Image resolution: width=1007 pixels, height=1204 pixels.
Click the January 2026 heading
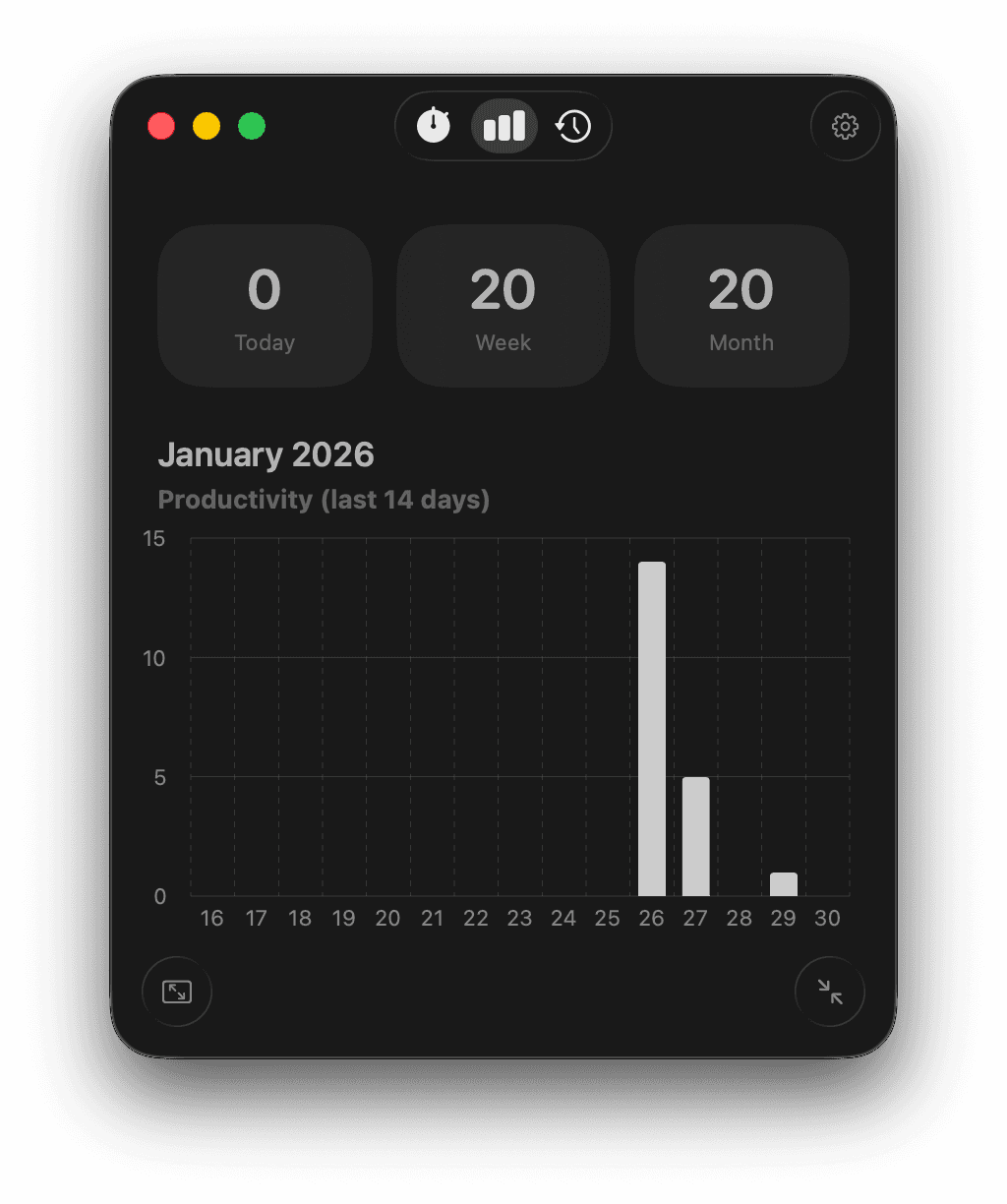266,454
